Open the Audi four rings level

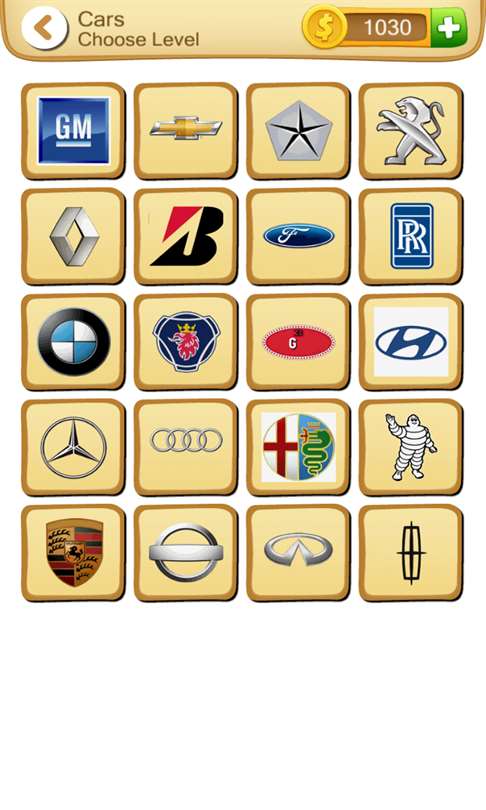point(186,447)
